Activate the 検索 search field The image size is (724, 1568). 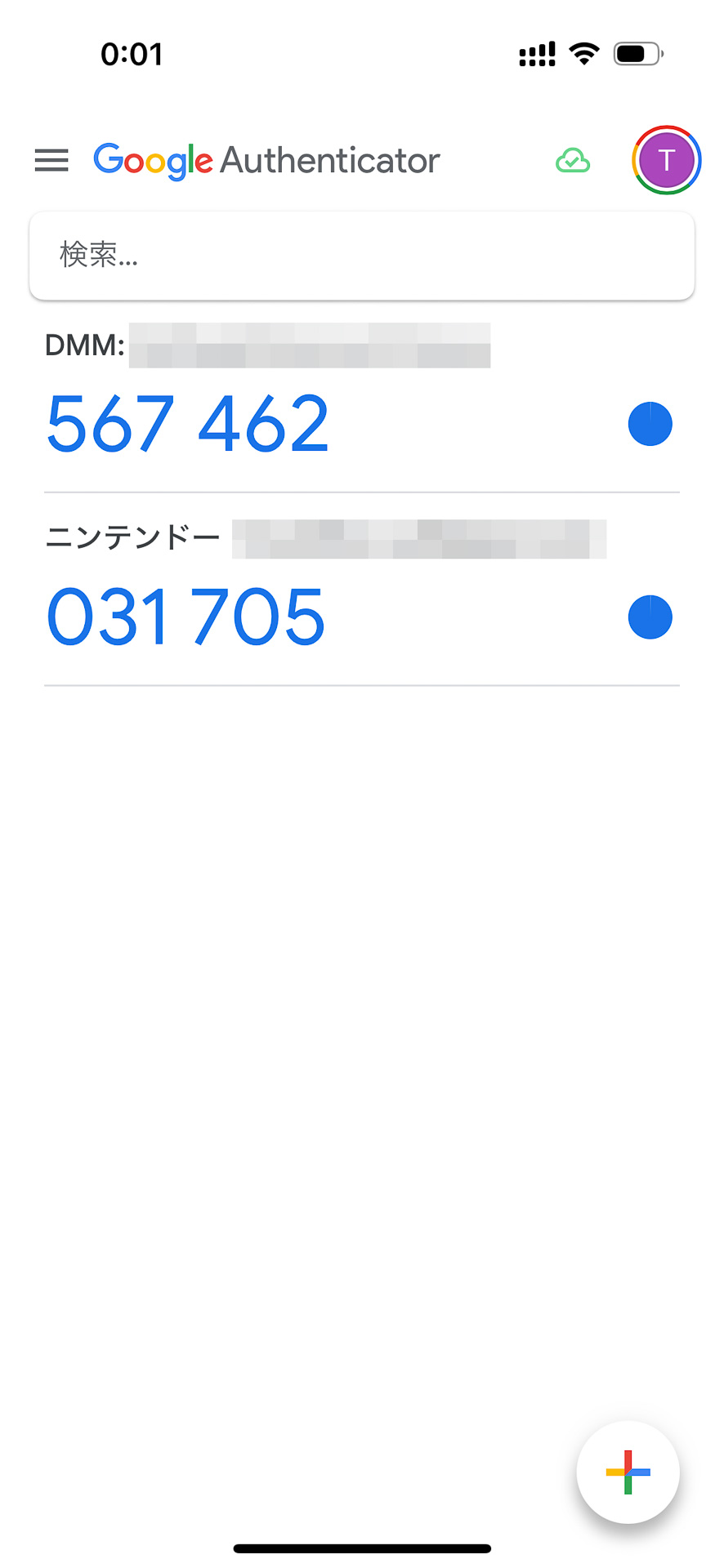(x=362, y=256)
